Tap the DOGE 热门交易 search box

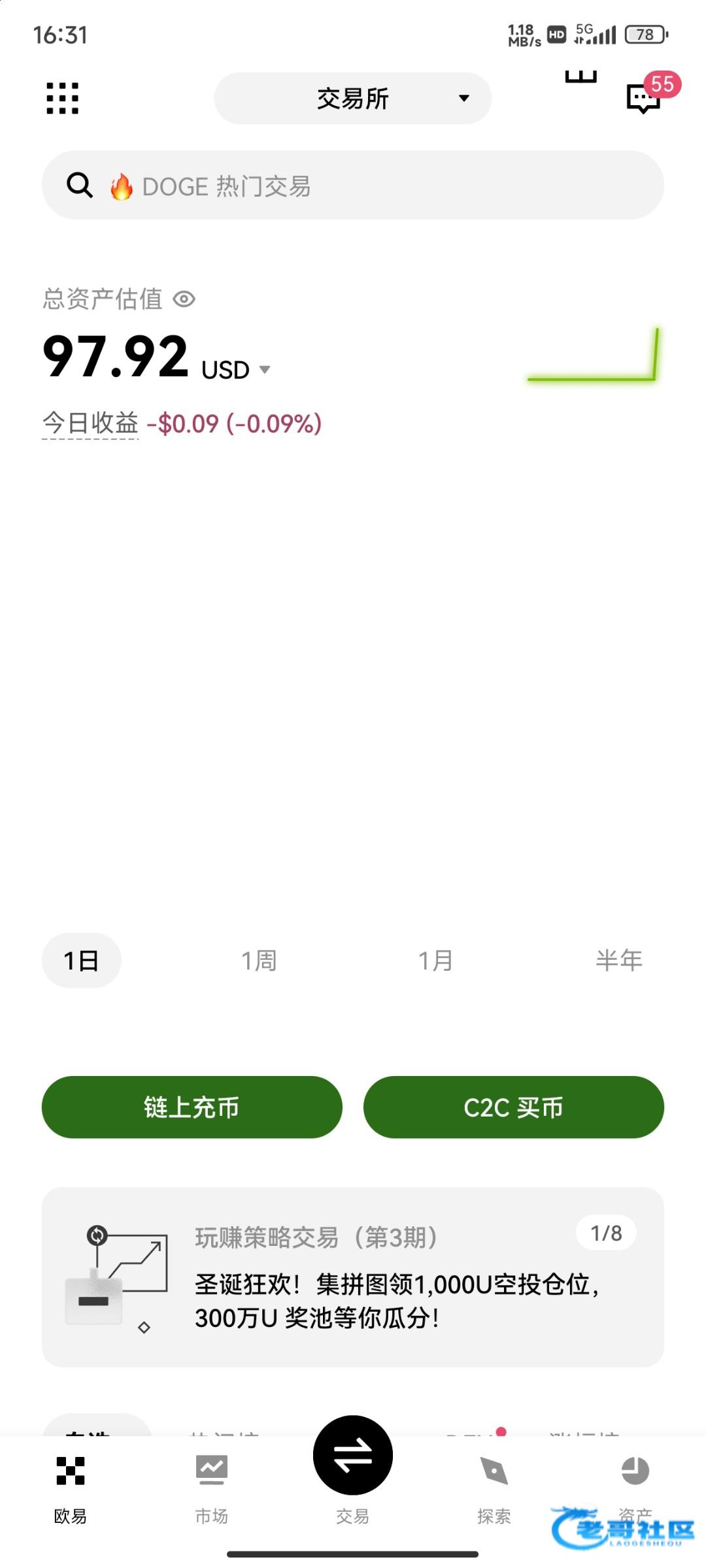(x=353, y=186)
